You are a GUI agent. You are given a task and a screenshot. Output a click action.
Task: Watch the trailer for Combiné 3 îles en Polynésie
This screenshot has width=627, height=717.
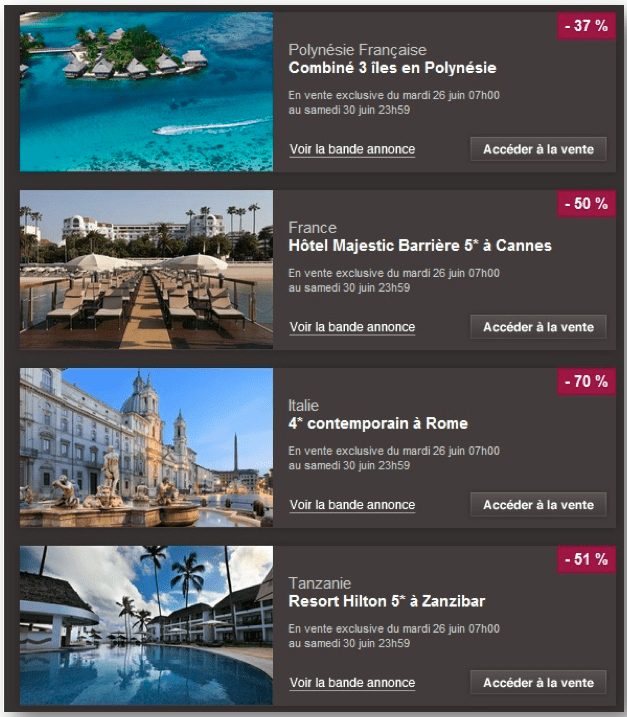click(352, 149)
